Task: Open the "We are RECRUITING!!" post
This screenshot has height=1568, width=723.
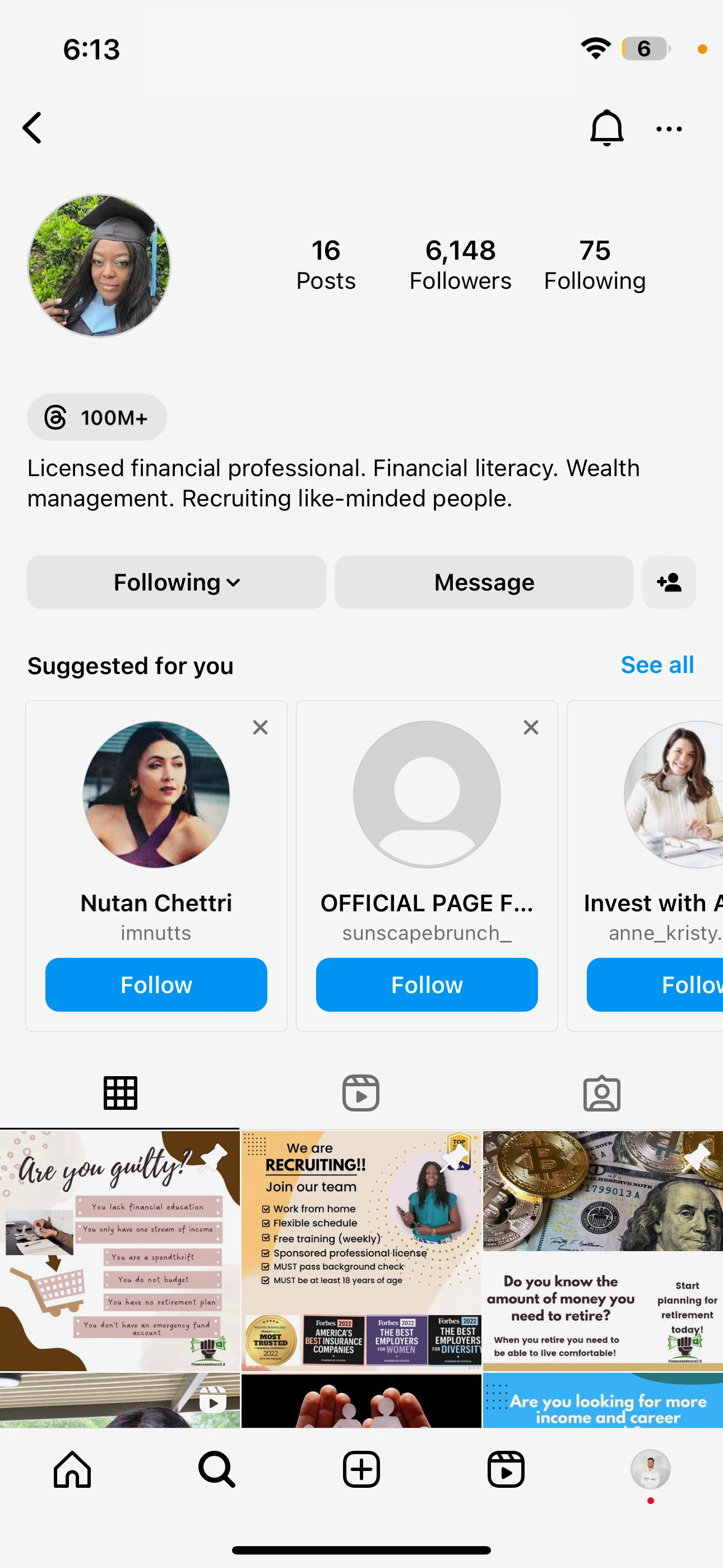Action: click(x=361, y=1250)
